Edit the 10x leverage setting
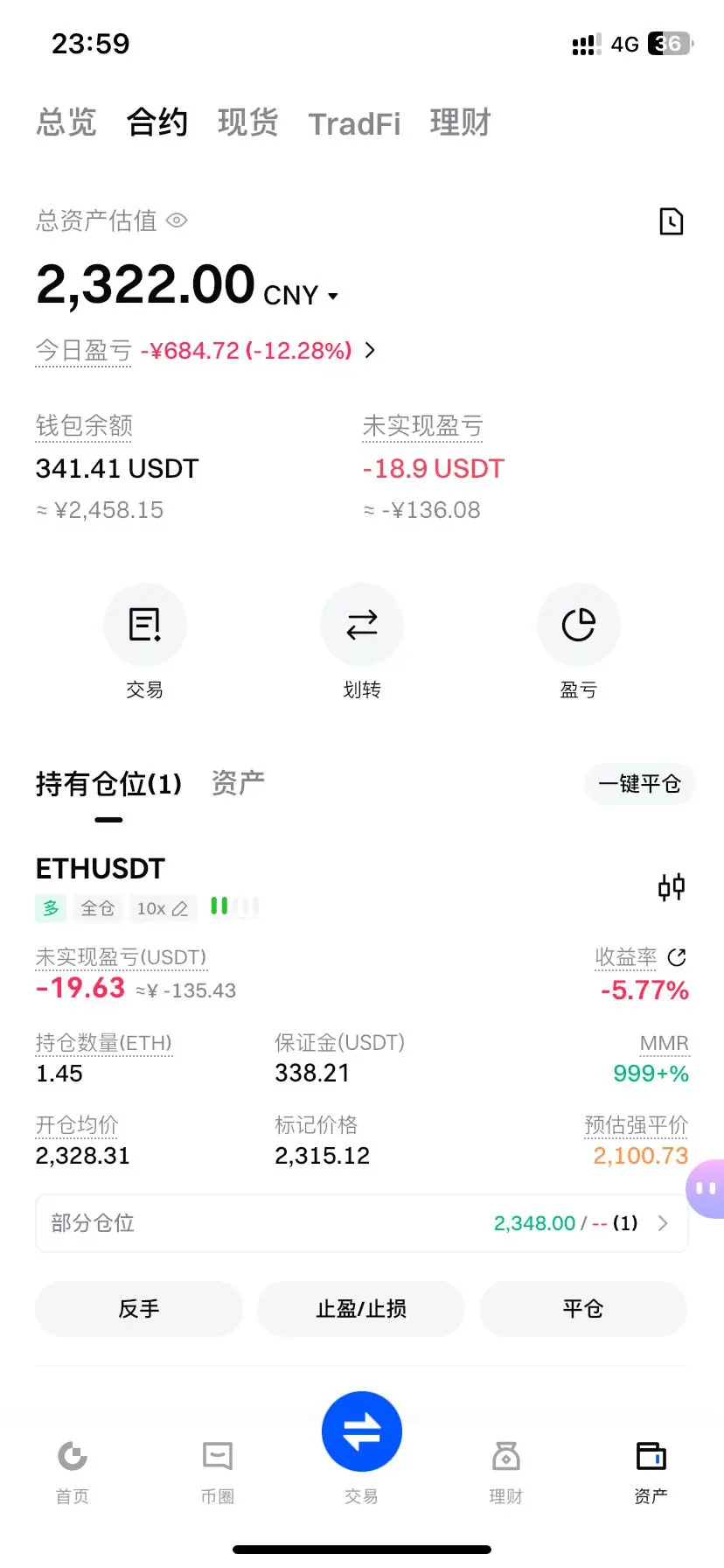This screenshot has height=1568, width=724. click(x=163, y=908)
